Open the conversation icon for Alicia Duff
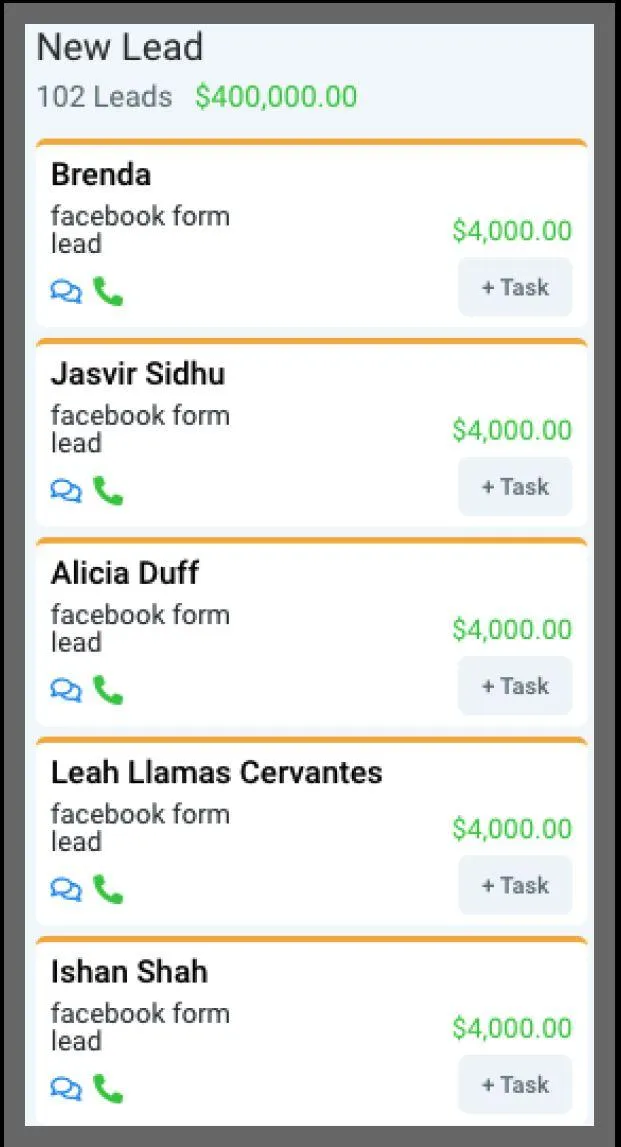621x1147 pixels. [x=66, y=691]
